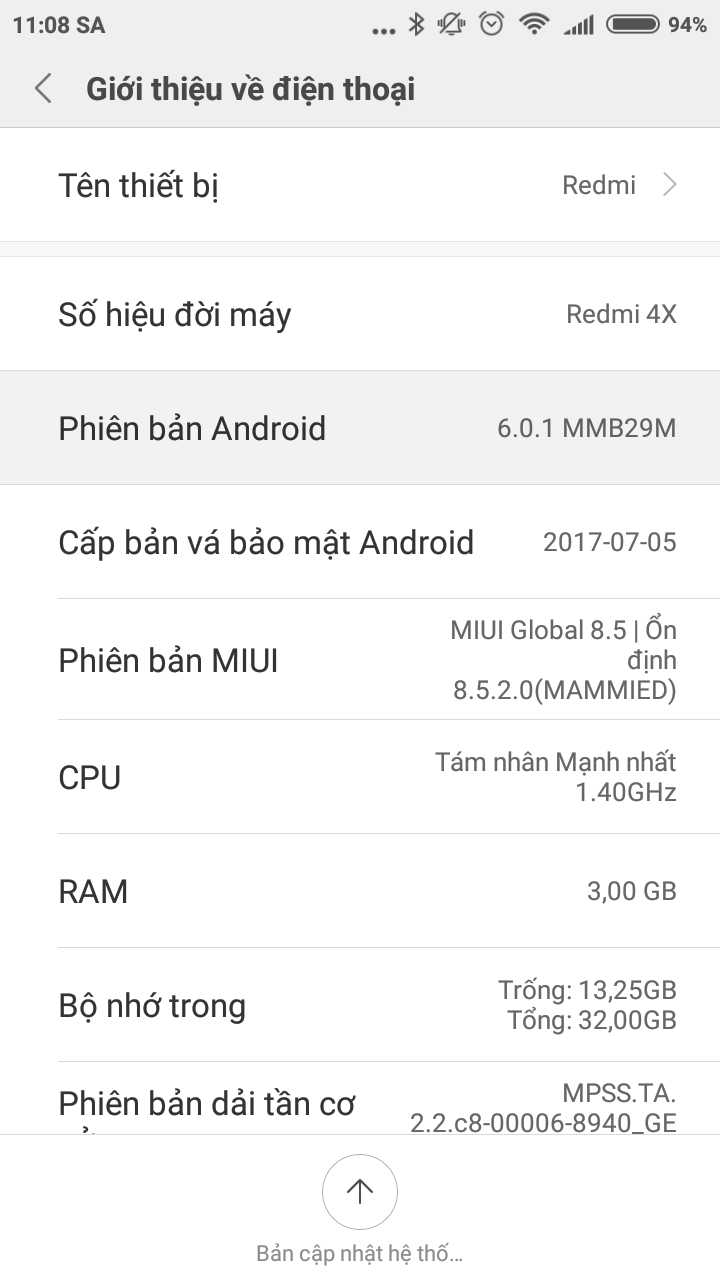Tap the Phiên bản MIUI row
Viewport: 720px width, 1280px height.
pos(360,660)
